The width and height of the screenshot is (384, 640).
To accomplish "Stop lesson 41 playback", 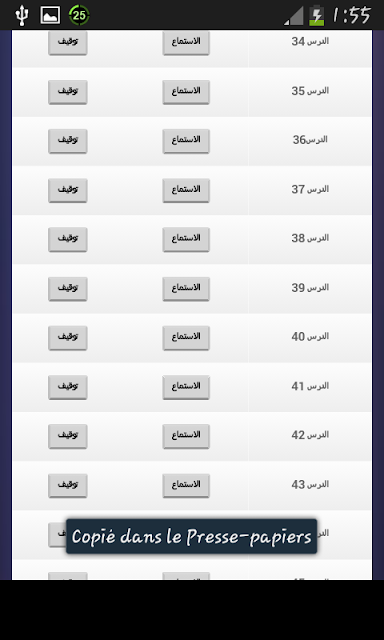I will point(68,387).
